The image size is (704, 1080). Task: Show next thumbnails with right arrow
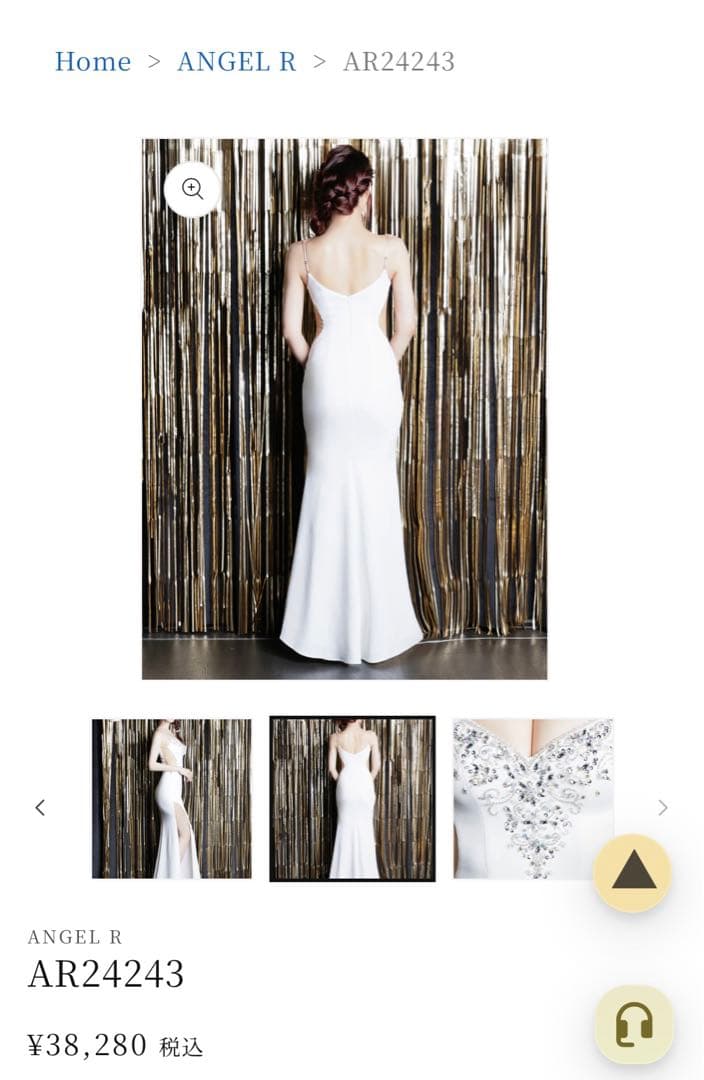click(x=662, y=807)
